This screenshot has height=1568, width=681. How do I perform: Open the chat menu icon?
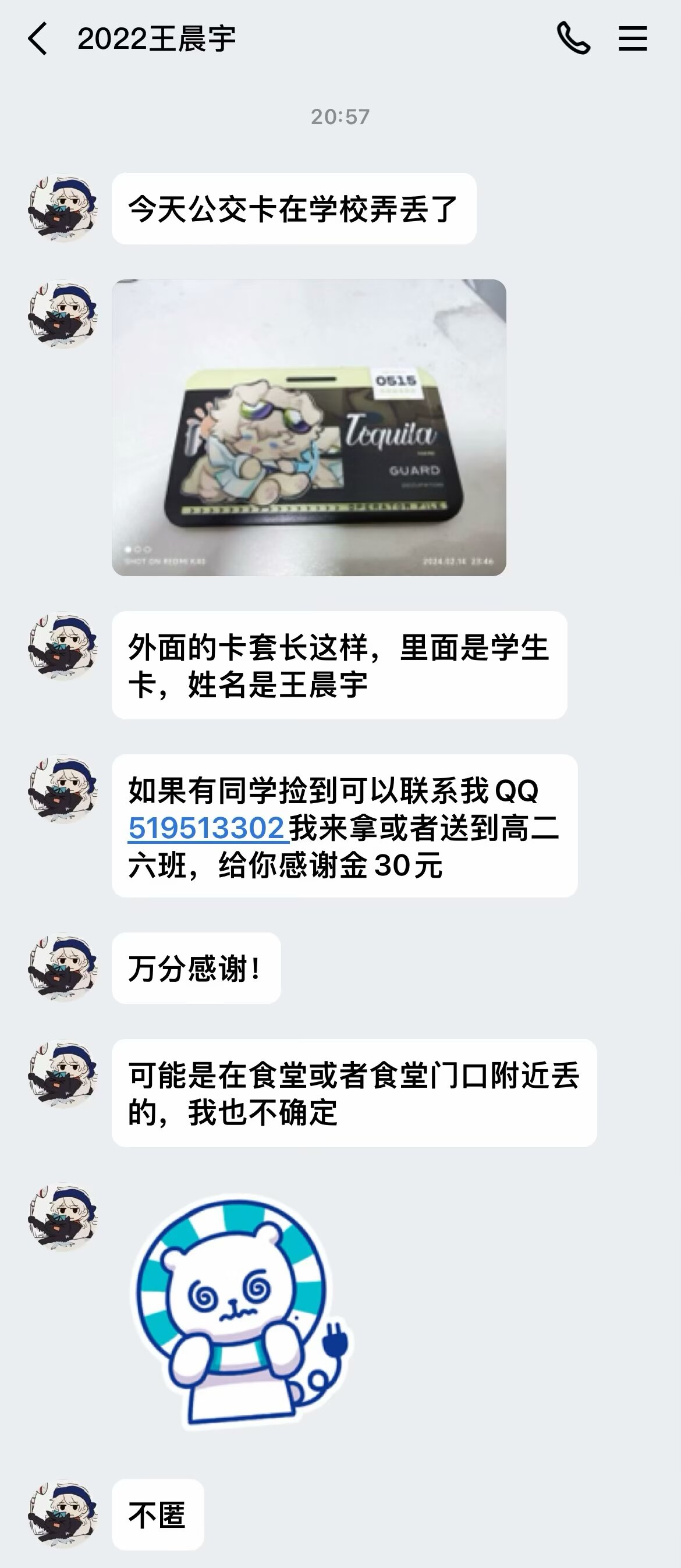[632, 39]
